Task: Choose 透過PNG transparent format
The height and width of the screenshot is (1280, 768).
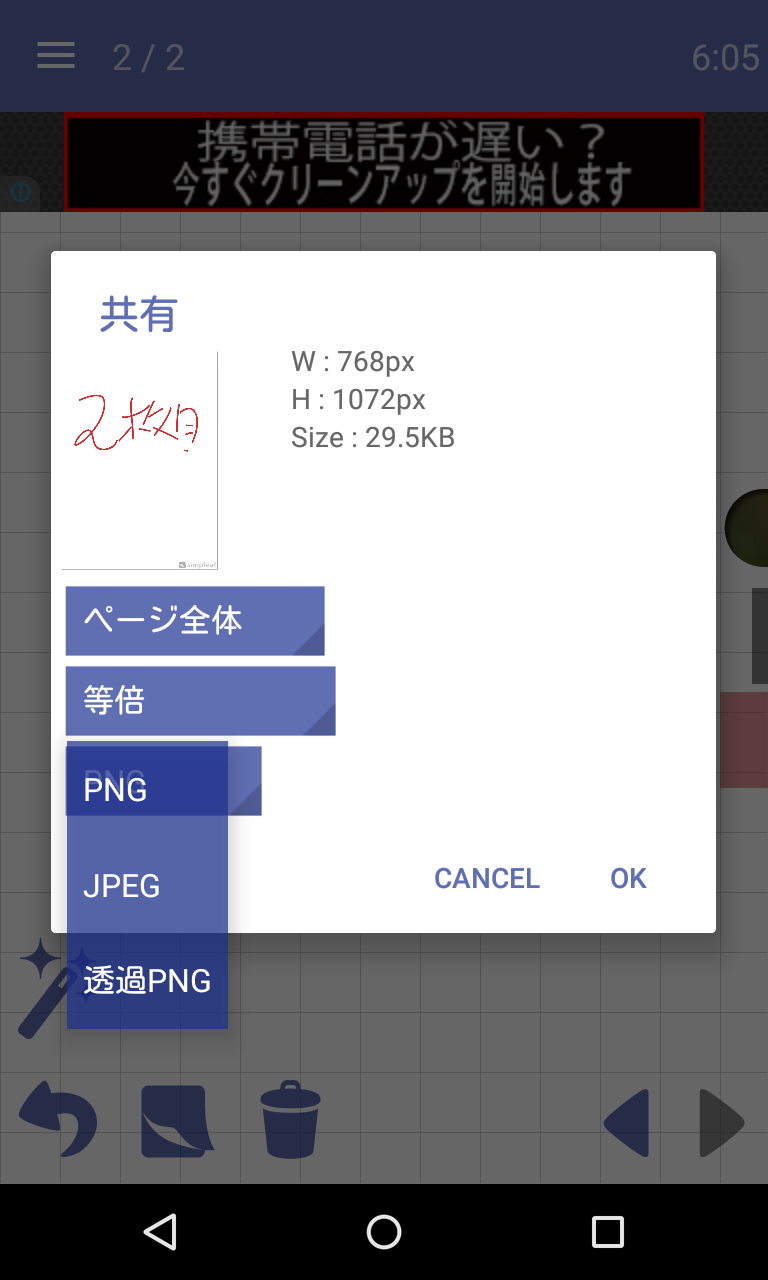Action: coord(146,980)
